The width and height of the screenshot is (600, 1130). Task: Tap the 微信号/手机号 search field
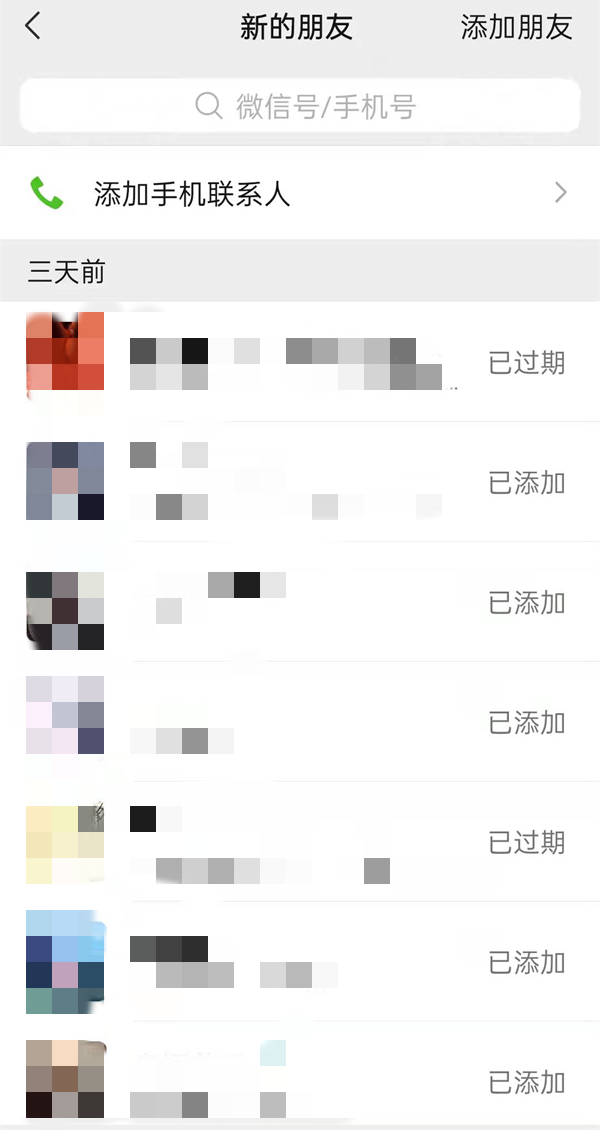coord(300,106)
